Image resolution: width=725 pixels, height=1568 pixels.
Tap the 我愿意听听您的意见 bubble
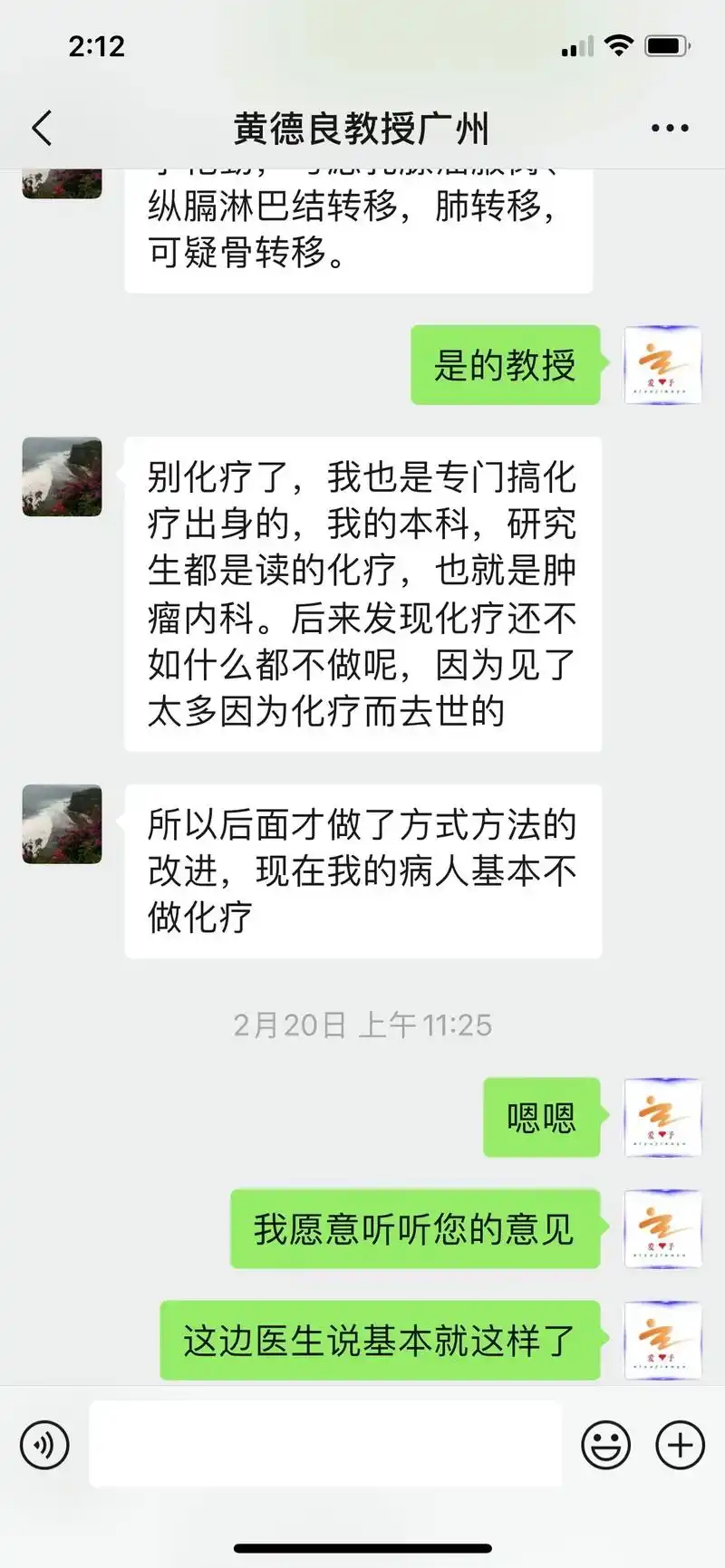[415, 1229]
